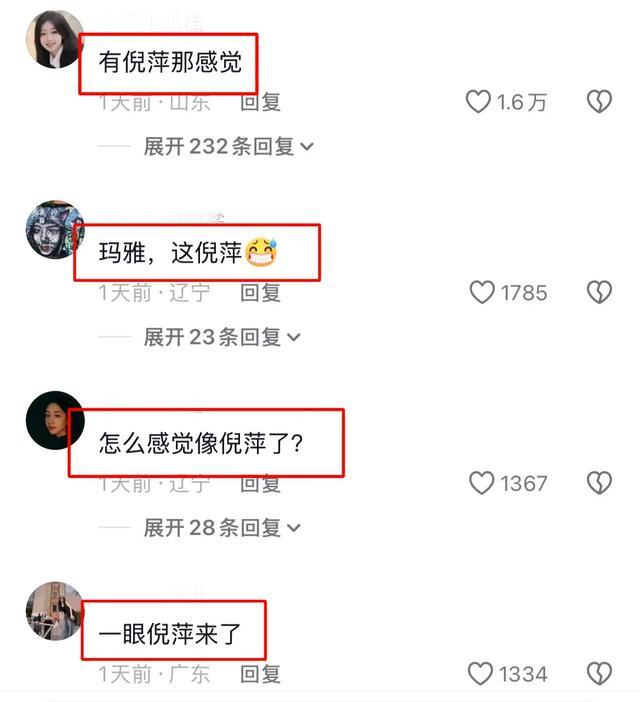The width and height of the screenshot is (640, 702).
Task: Like the comment "玛雅，这倪萍"
Action: [482, 292]
